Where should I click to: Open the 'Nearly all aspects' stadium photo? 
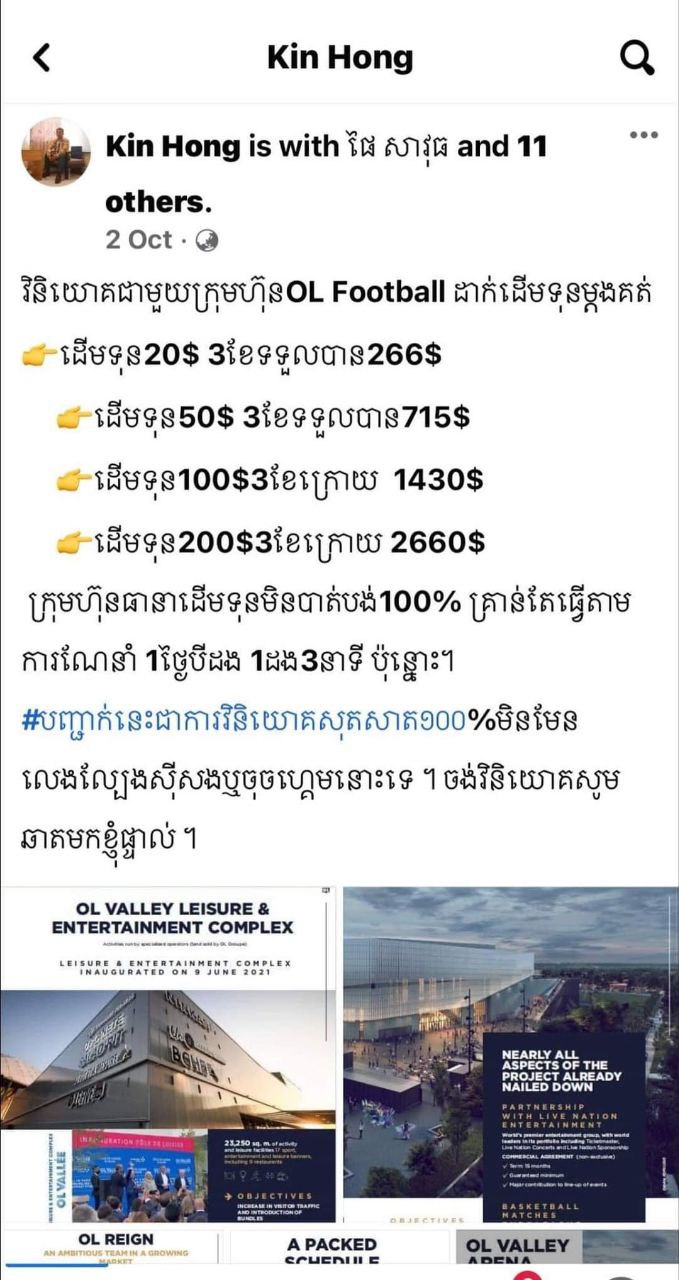510,1053
